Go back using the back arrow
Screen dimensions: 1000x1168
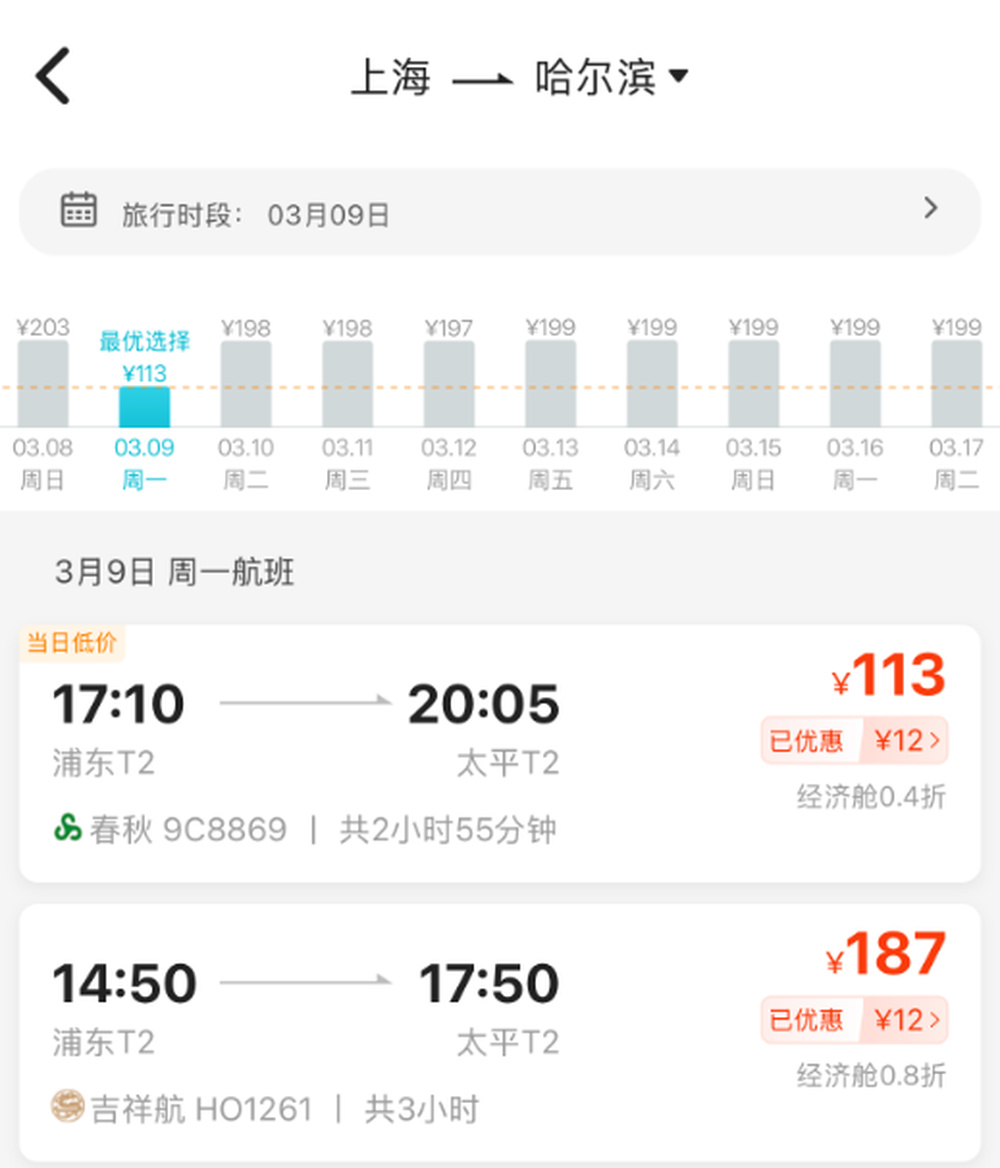point(54,76)
